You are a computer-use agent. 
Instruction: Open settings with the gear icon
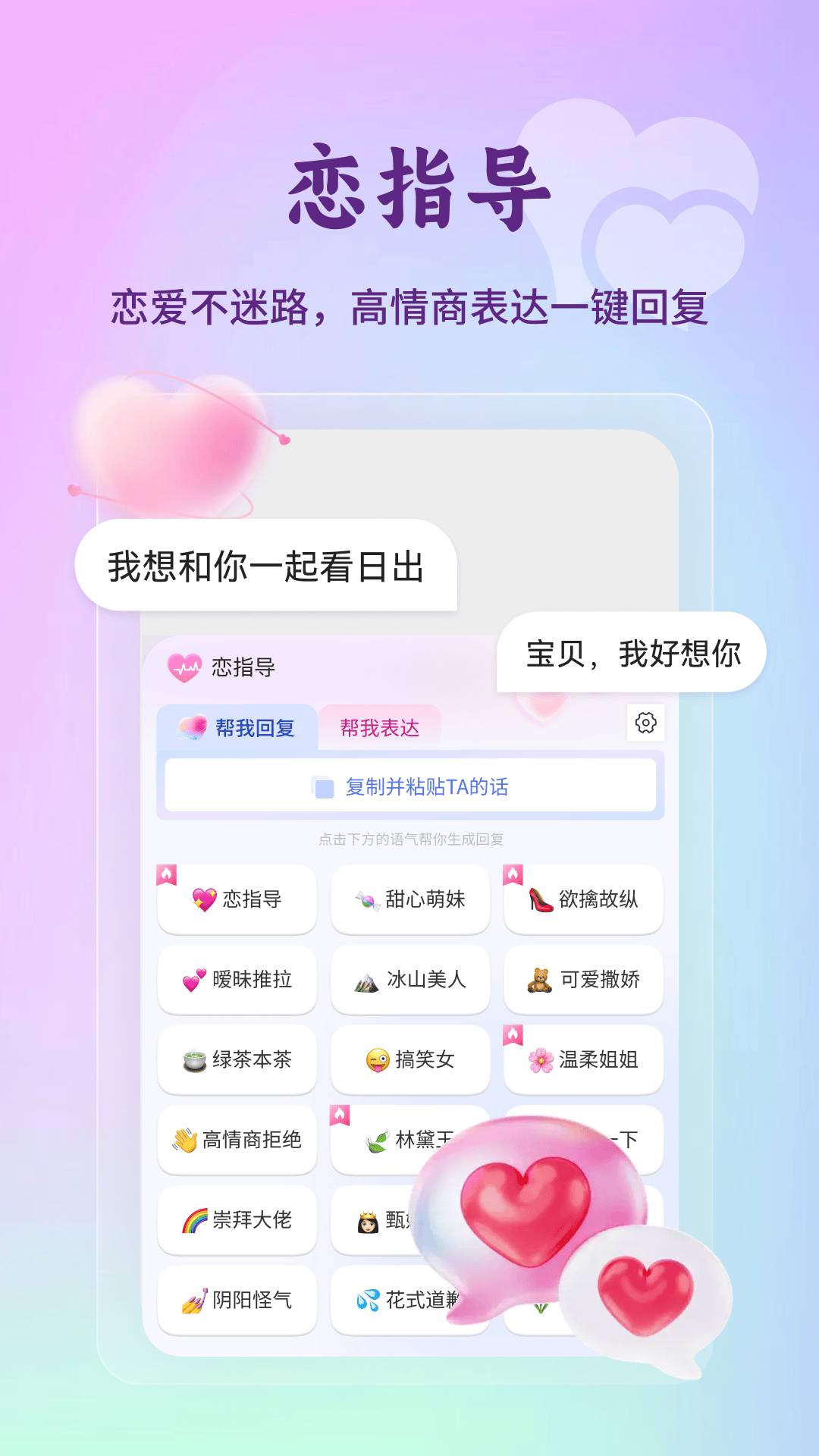pyautogui.click(x=645, y=724)
